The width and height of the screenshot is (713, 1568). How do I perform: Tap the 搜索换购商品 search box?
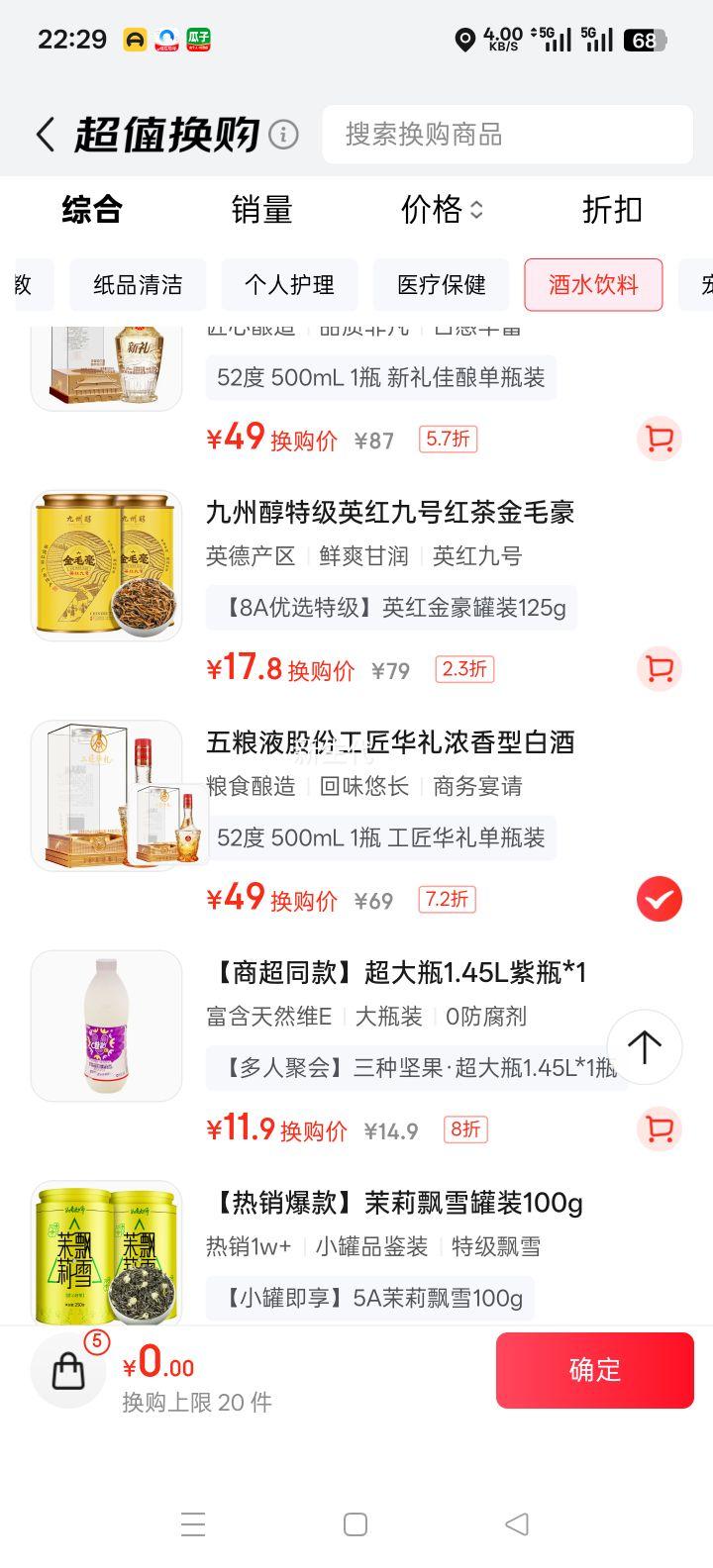507,135
